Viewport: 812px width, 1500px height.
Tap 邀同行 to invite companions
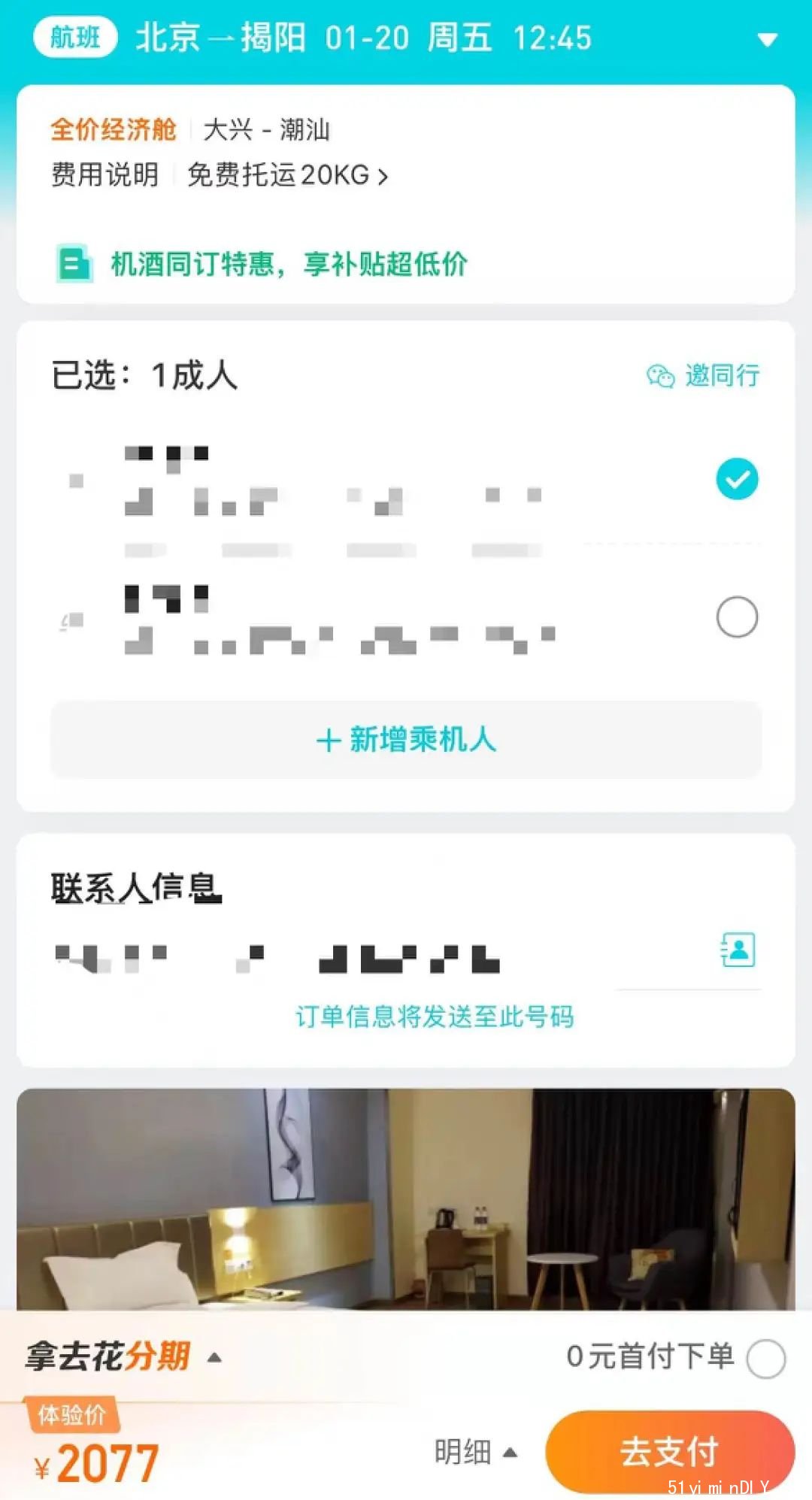pyautogui.click(x=704, y=375)
